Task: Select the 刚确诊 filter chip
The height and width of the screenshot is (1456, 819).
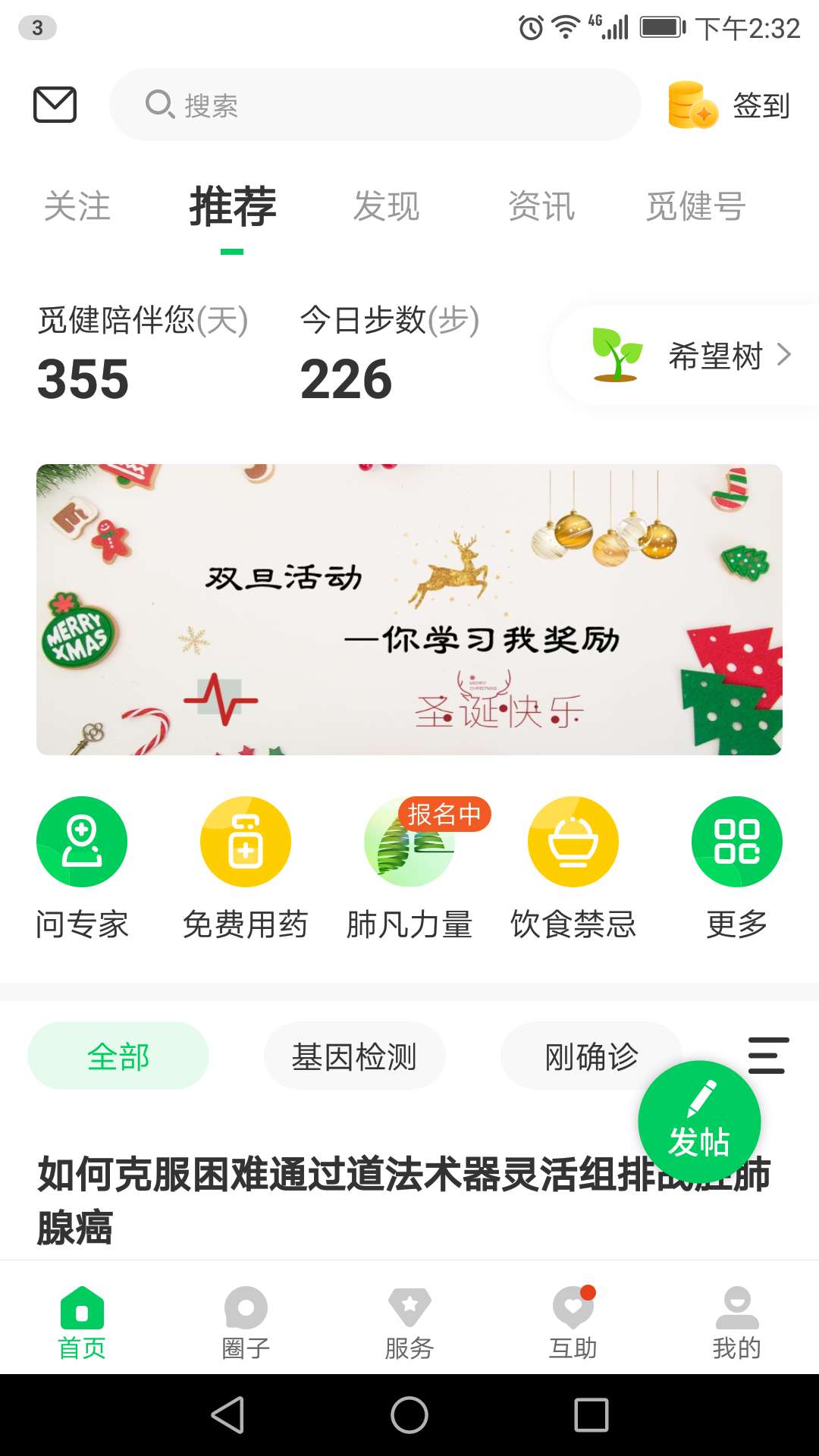Action: [591, 1055]
